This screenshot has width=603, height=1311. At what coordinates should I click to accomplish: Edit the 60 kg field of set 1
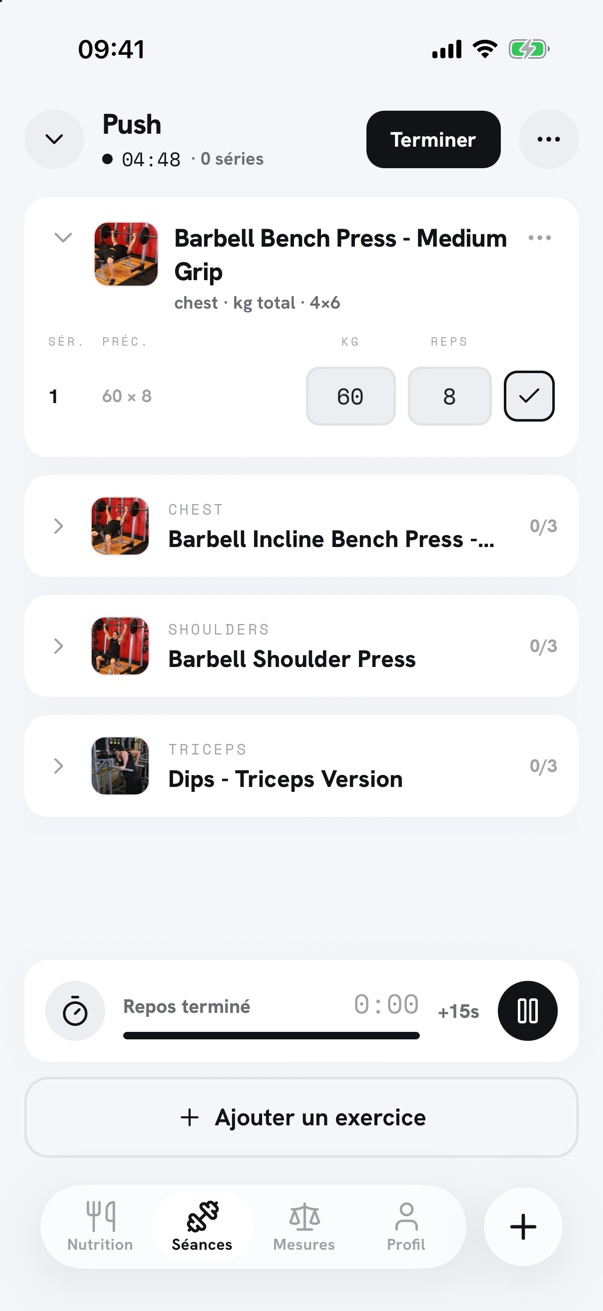(x=351, y=396)
